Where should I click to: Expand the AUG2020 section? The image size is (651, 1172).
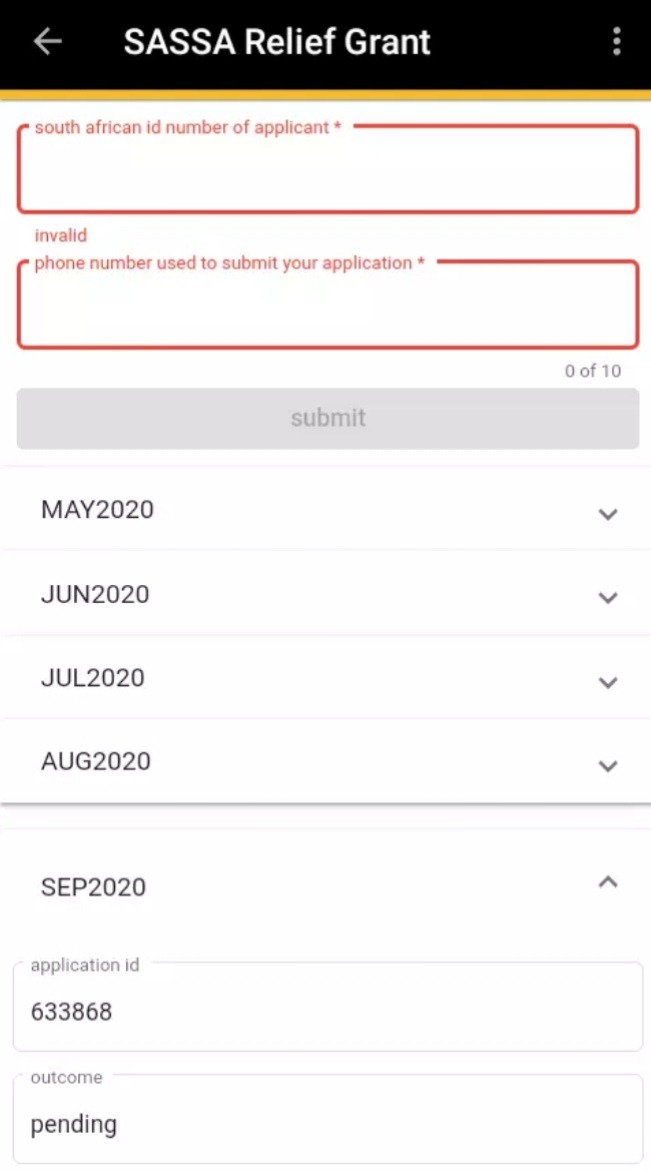point(325,763)
